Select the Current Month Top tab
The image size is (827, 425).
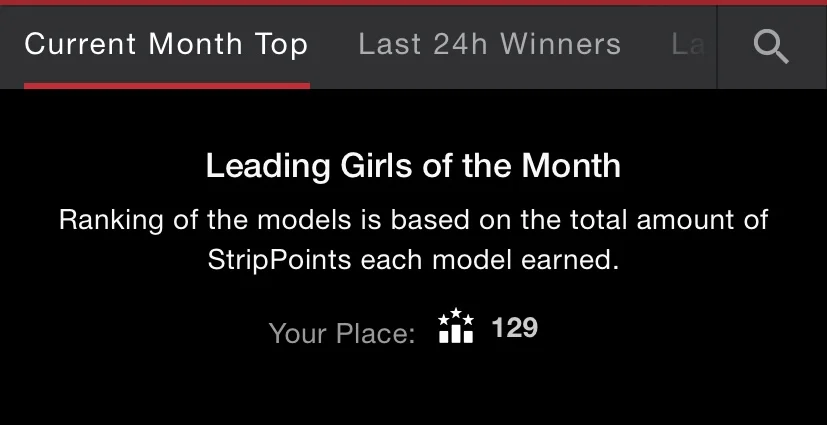[x=166, y=45]
